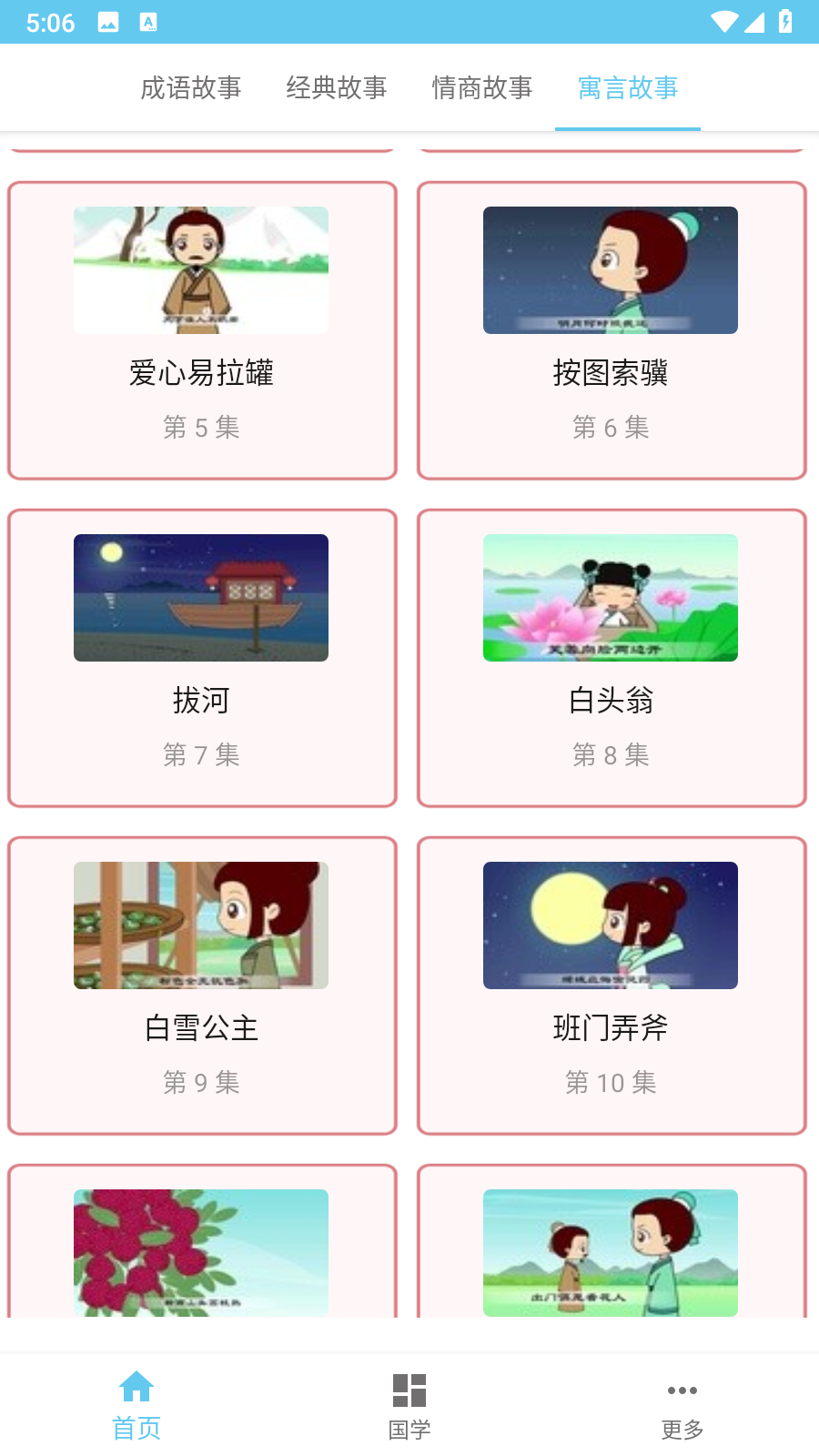Go to the 首页 home tab
Screen dimensions: 819x1456
click(136, 1406)
